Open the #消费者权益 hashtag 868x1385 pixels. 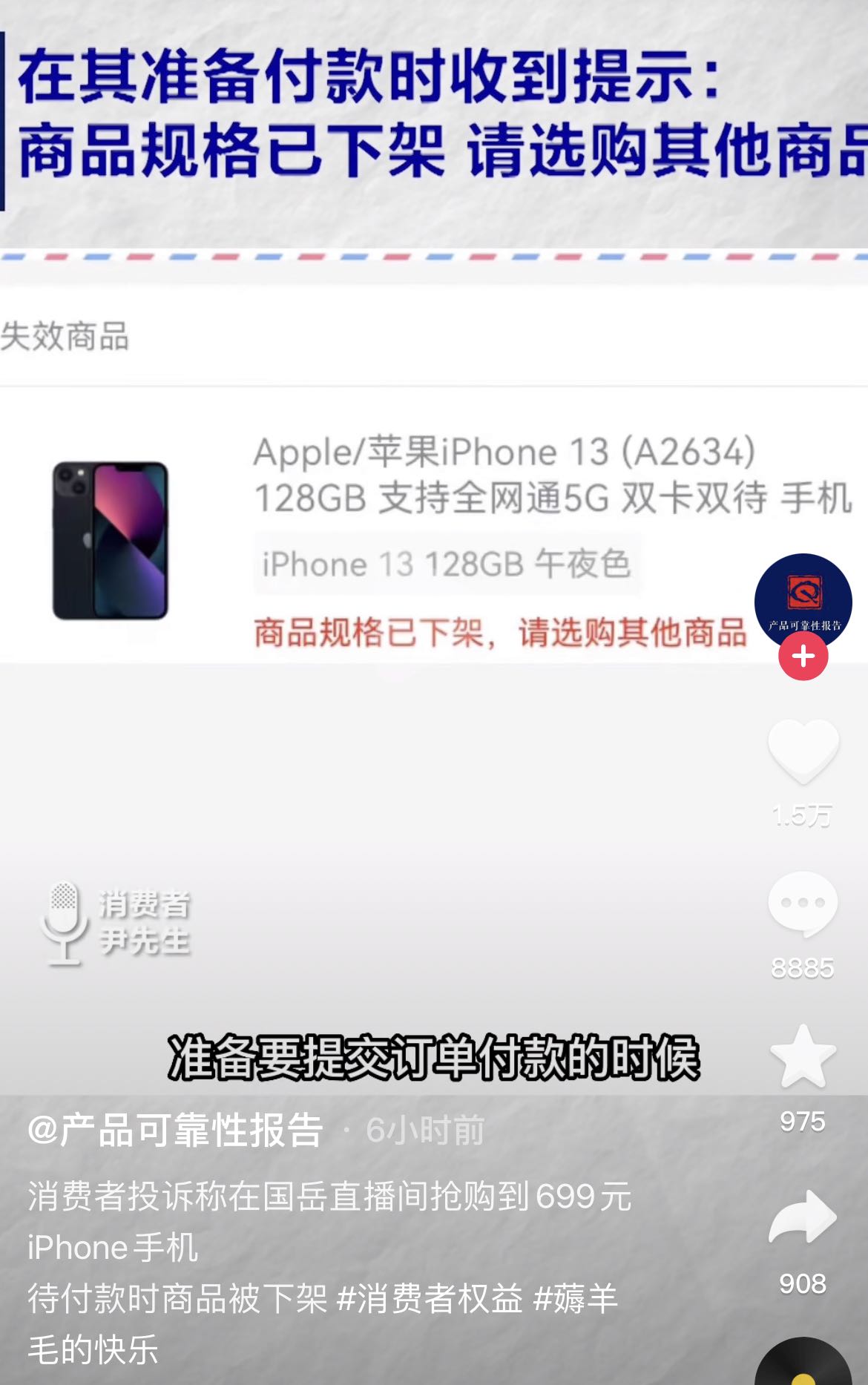pos(430,1299)
